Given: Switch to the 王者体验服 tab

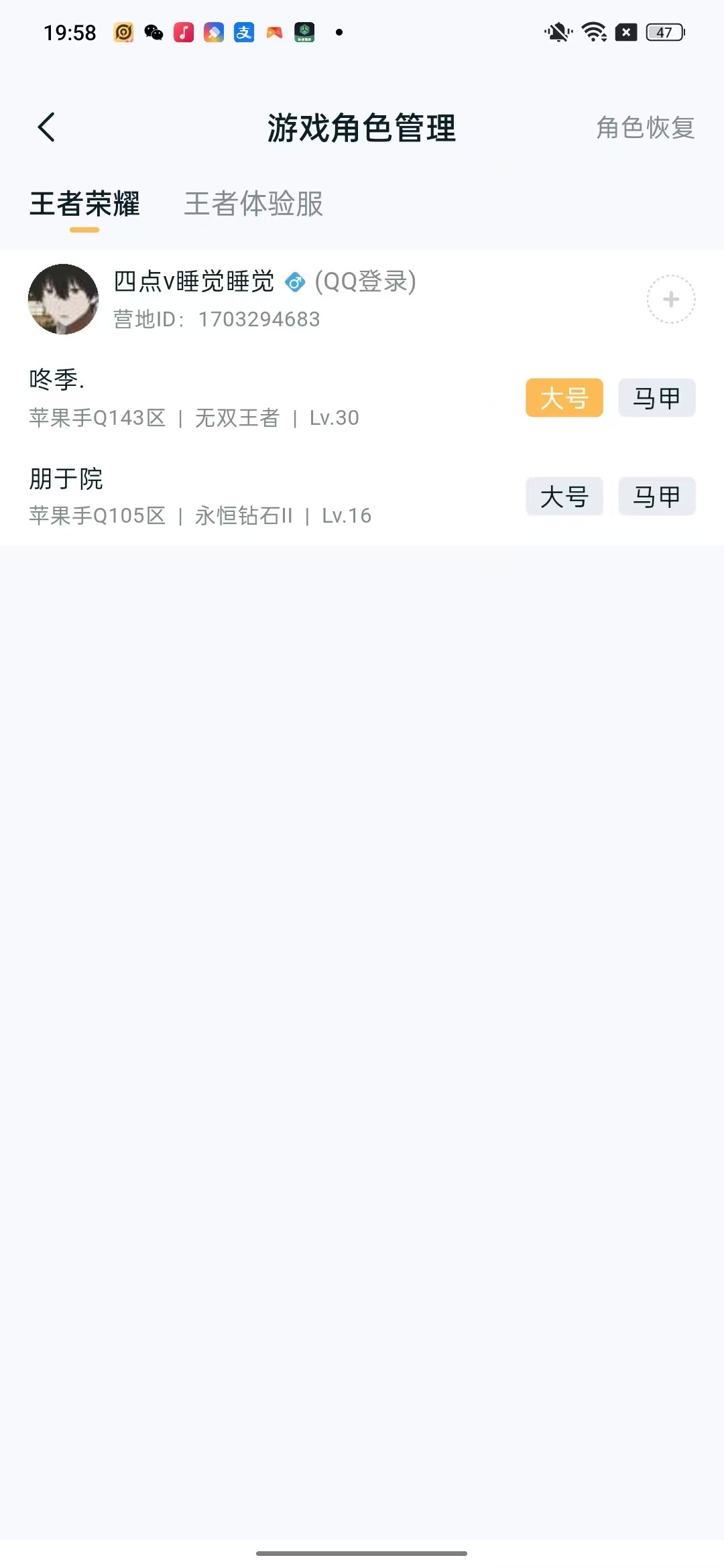Looking at the screenshot, I should [253, 206].
